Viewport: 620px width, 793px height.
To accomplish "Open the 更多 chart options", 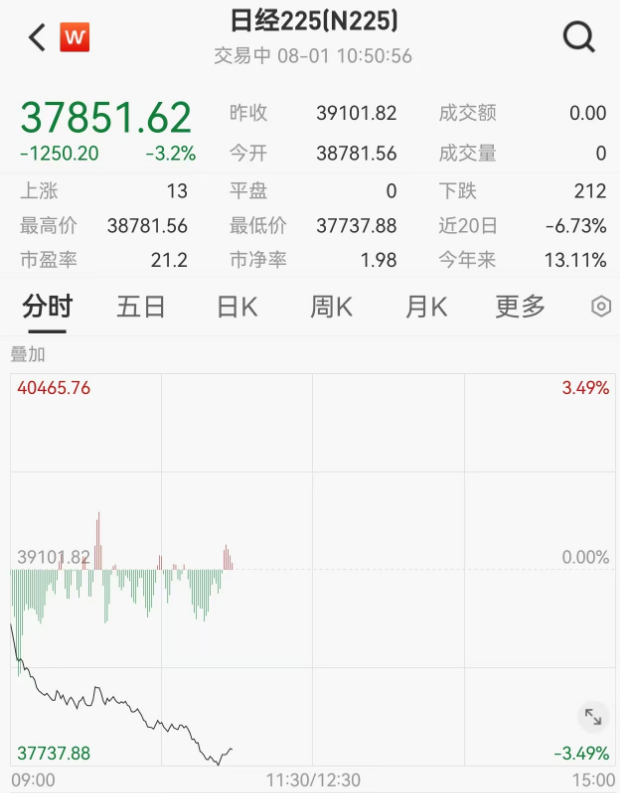I will point(520,307).
